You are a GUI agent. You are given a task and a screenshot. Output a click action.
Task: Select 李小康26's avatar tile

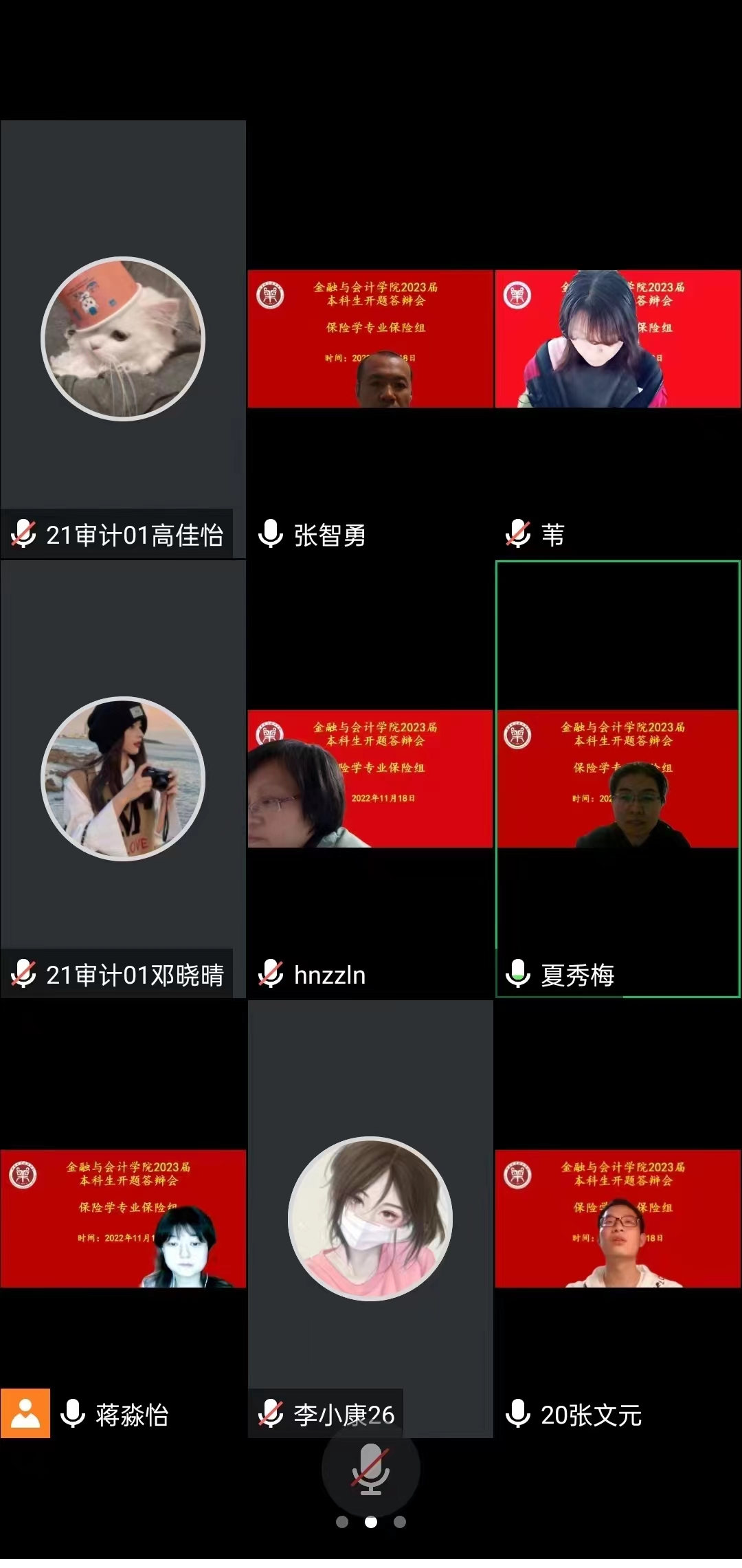[x=370, y=1219]
